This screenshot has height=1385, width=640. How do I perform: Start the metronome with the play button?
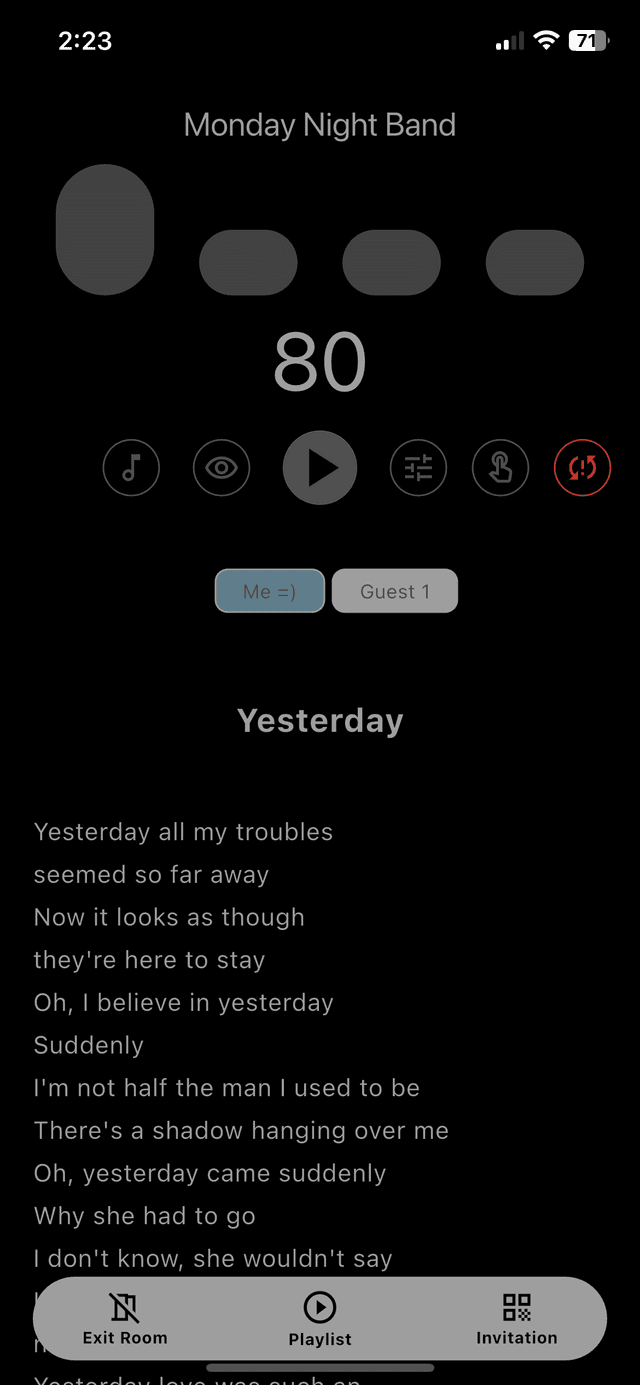[320, 467]
